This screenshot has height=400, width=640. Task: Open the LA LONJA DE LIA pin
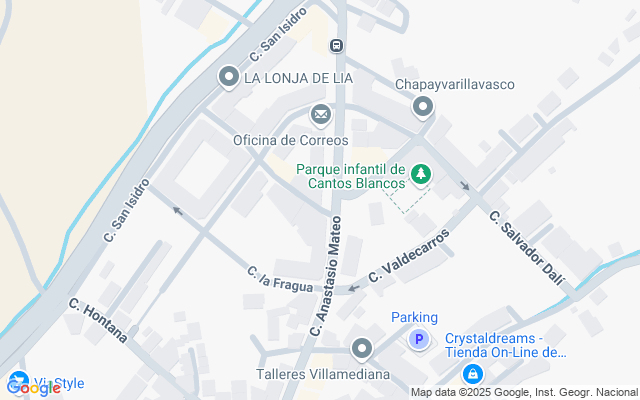(x=229, y=77)
